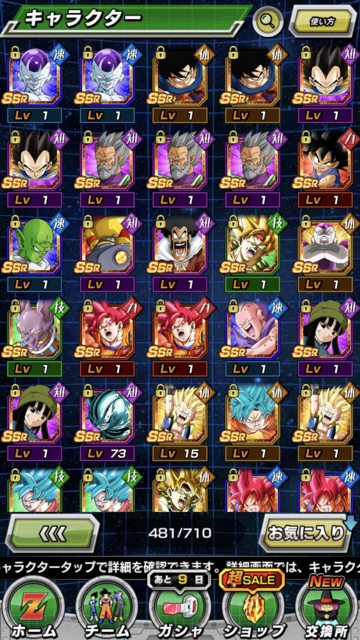Image resolution: width=360 pixels, height=640 pixels.
Task: Open the ショップ tab
Action: click(251, 609)
